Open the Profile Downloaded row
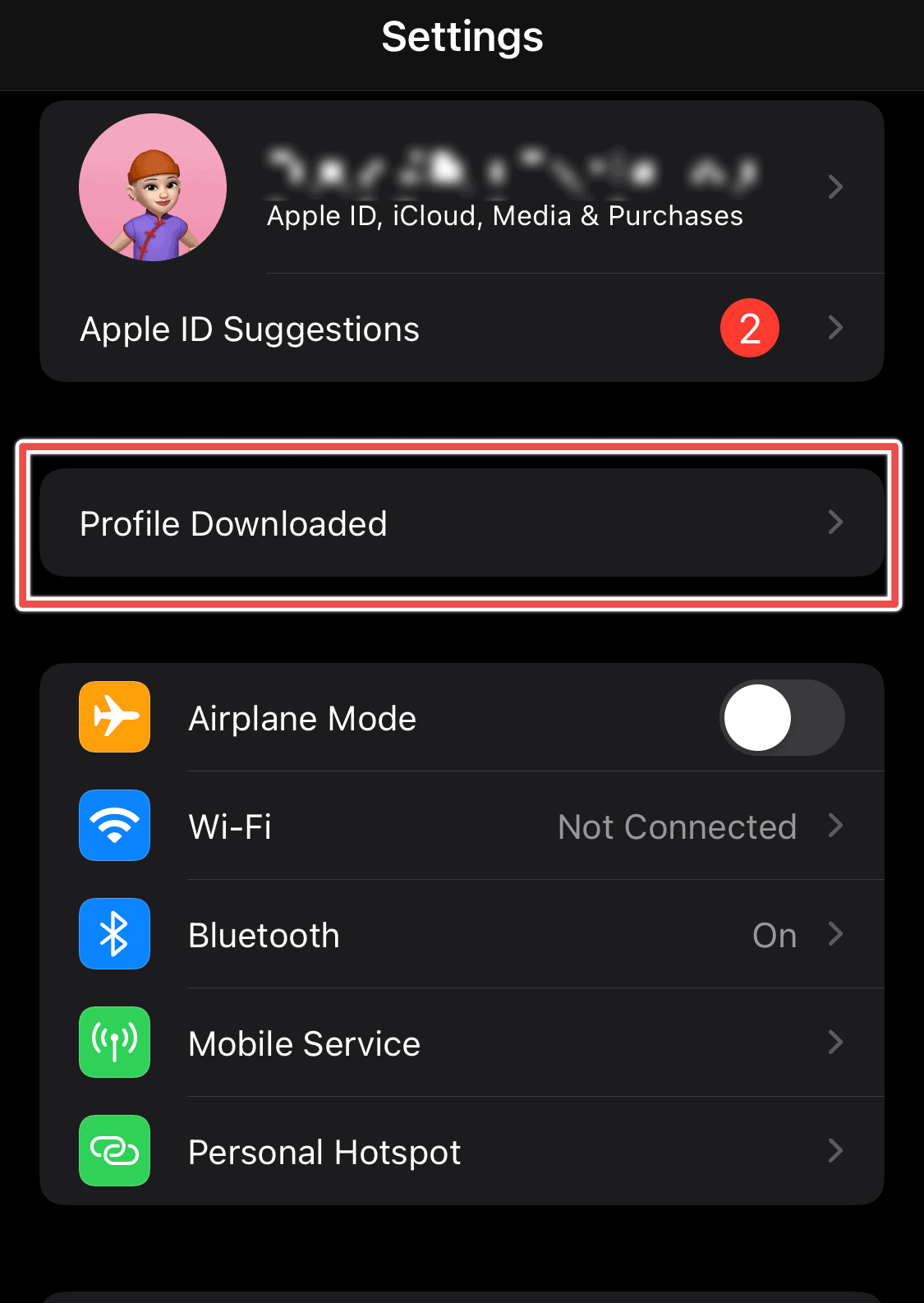The height and width of the screenshot is (1303, 924). (462, 523)
